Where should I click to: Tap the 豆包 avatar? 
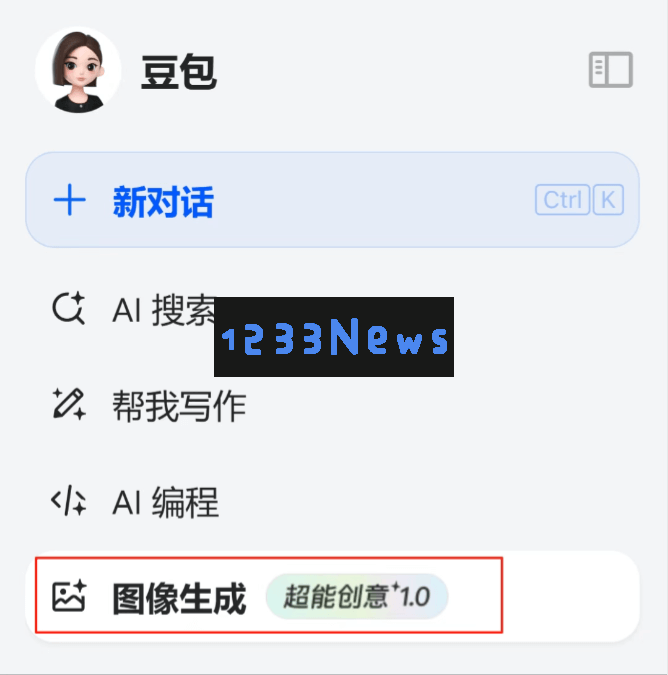click(x=78, y=69)
